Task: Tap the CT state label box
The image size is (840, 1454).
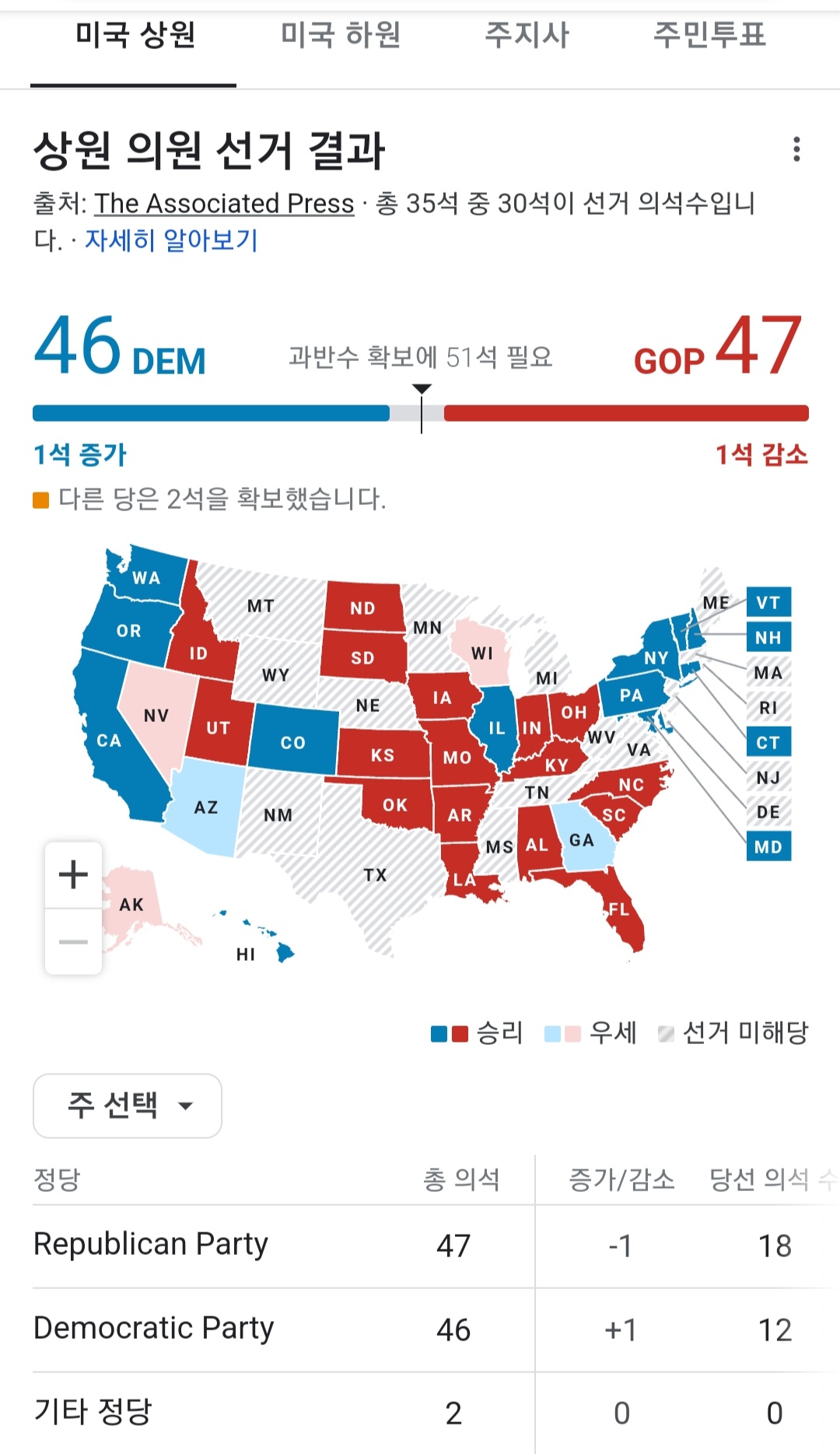Action: (768, 742)
